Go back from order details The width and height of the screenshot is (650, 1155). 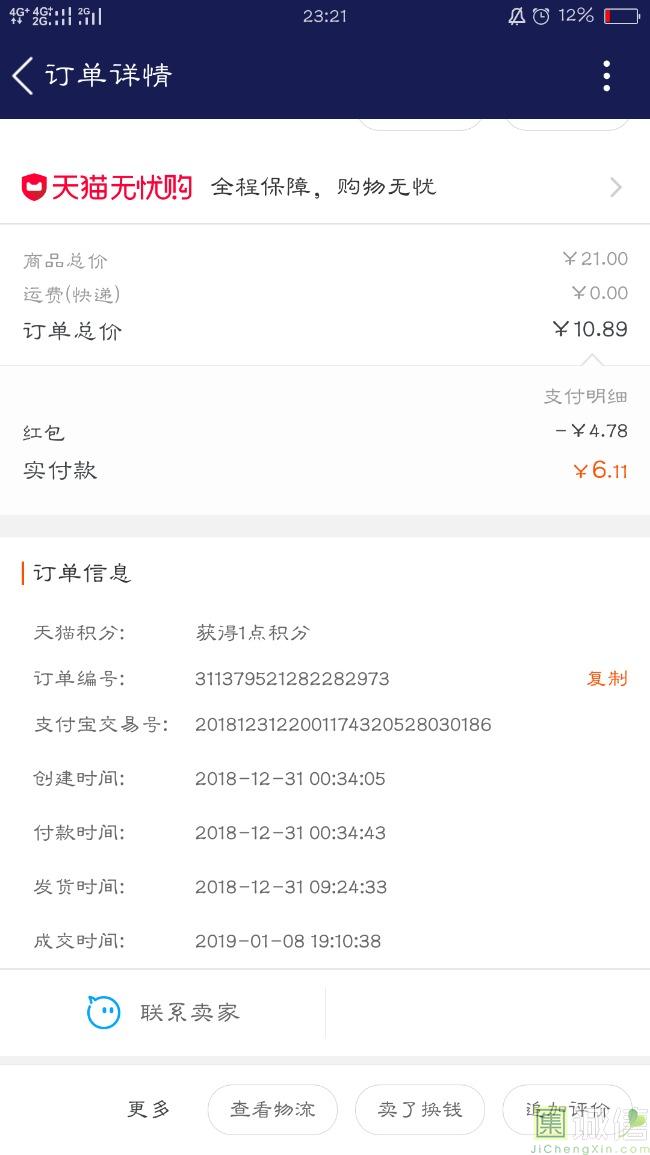coord(24,76)
